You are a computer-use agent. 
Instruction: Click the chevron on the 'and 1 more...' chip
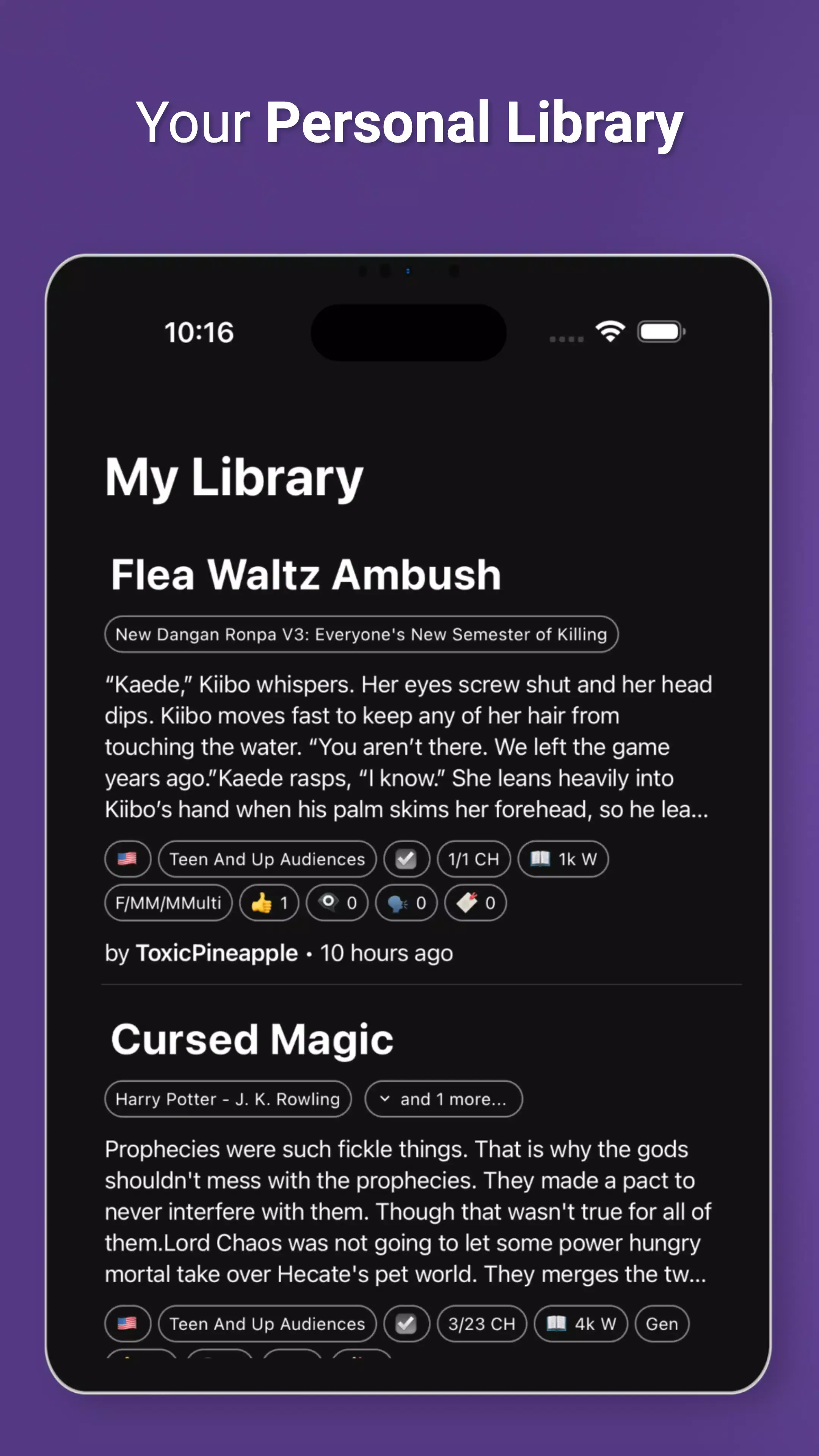click(x=386, y=1098)
